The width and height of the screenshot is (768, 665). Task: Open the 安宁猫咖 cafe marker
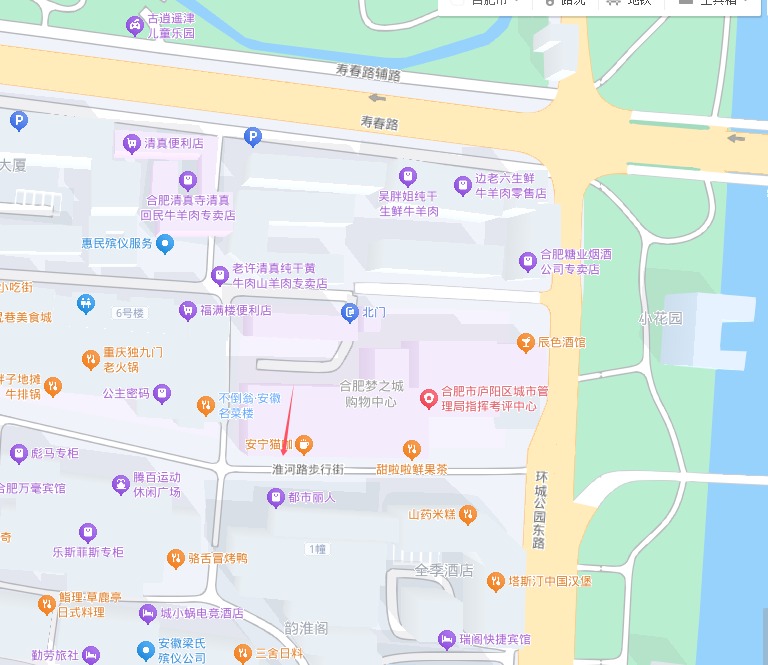pyautogui.click(x=304, y=444)
